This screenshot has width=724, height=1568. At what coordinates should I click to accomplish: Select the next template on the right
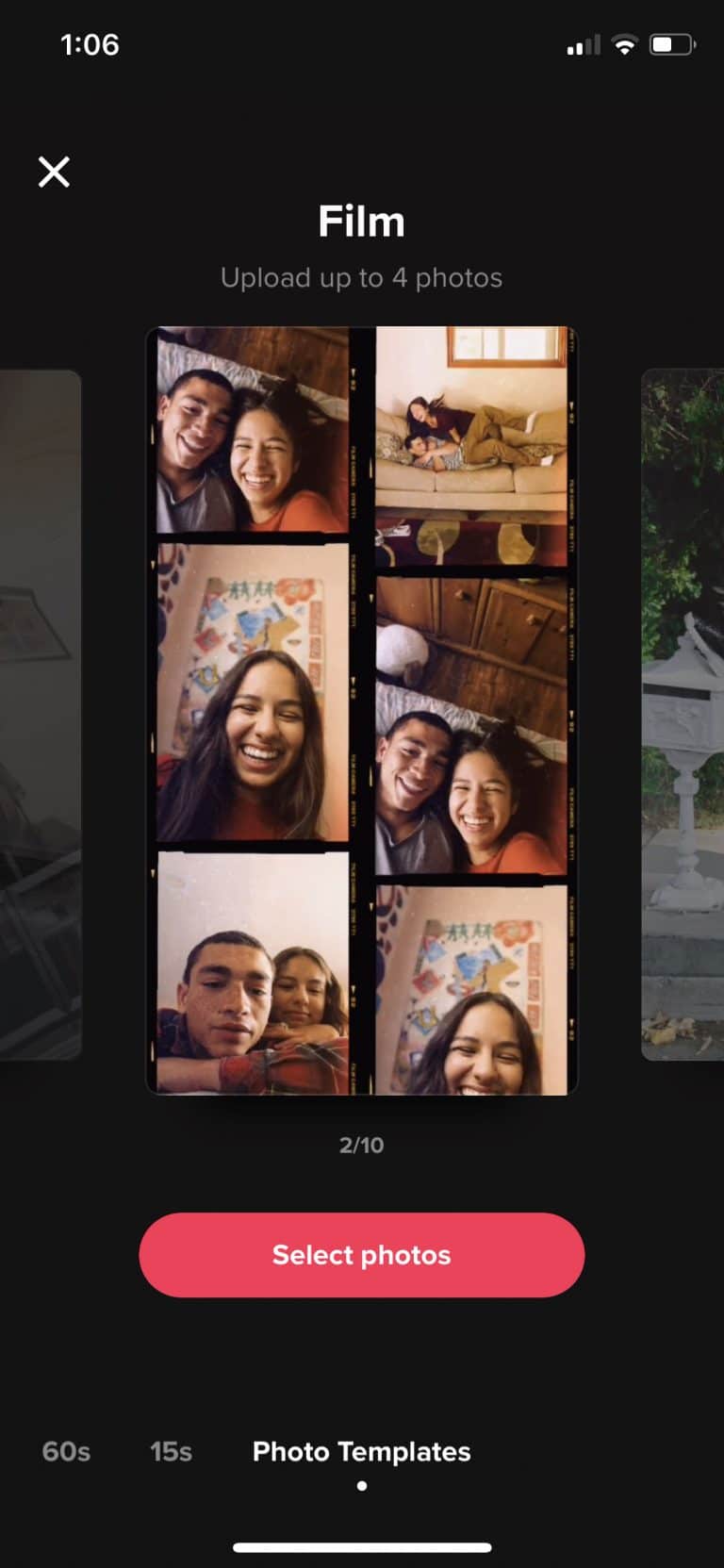click(683, 714)
